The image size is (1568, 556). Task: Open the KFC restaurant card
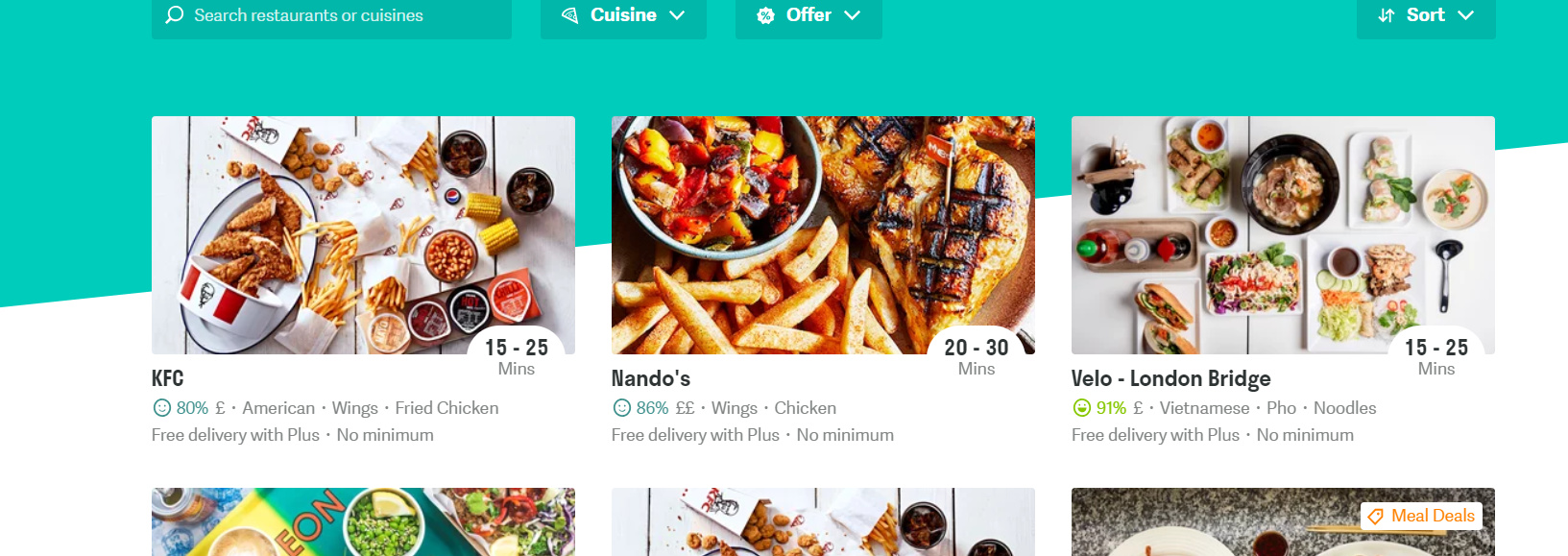[x=363, y=236]
